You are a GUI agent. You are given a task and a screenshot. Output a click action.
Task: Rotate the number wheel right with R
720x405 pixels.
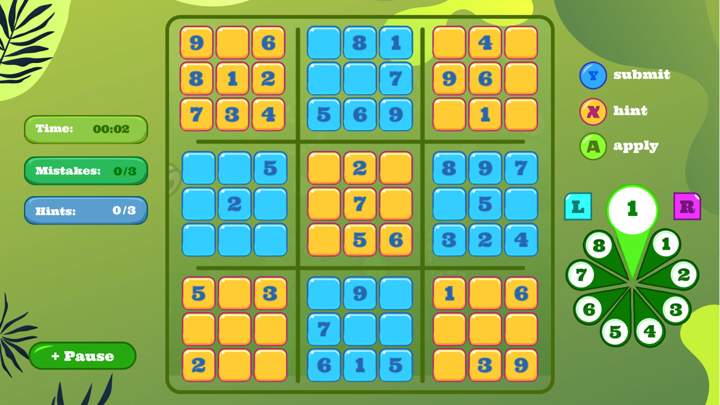687,207
